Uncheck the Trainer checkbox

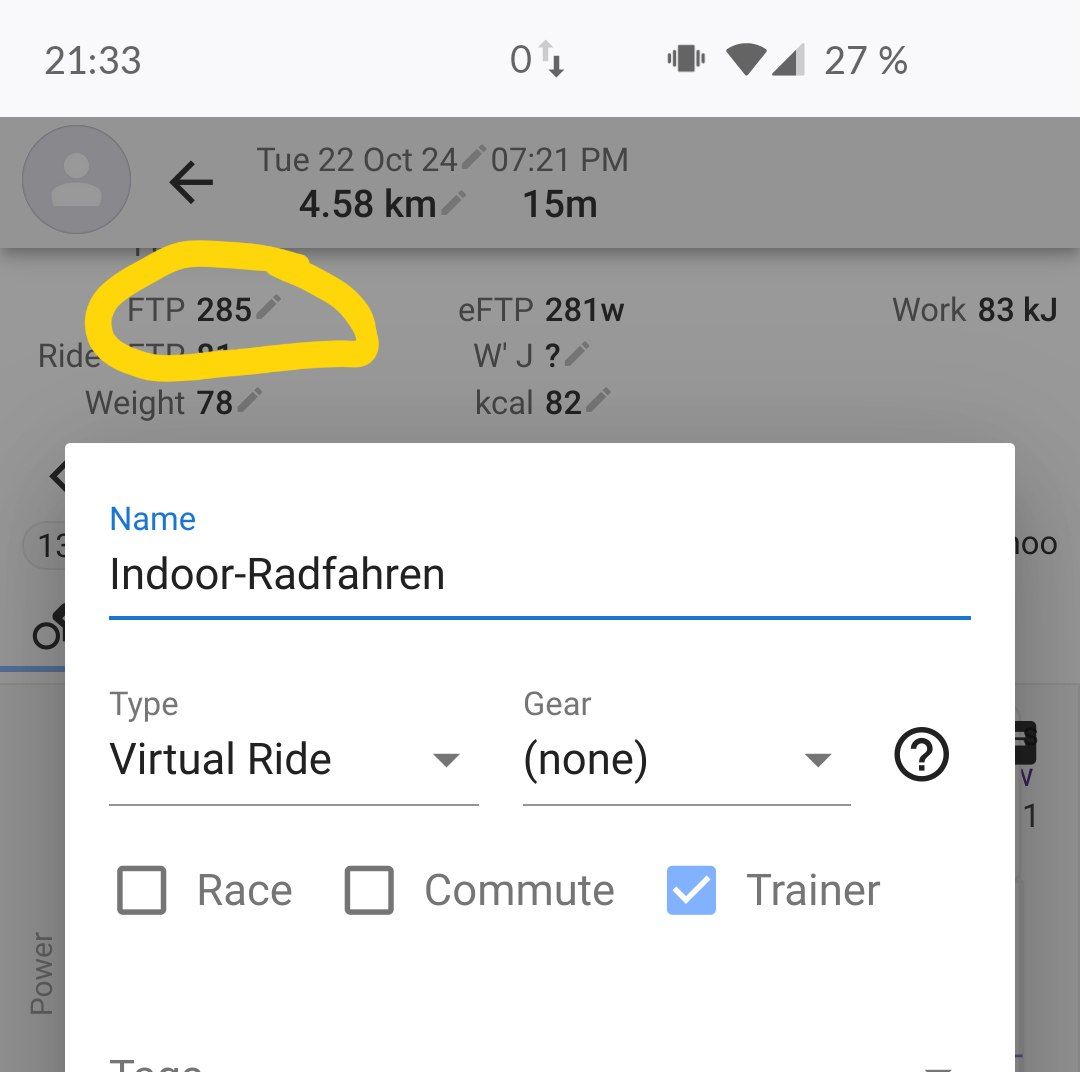coord(692,890)
